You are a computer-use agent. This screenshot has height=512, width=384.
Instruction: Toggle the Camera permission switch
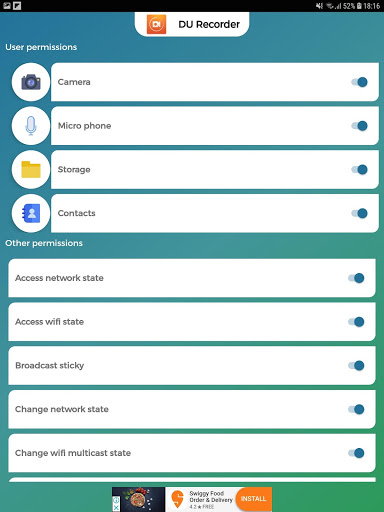point(359,82)
